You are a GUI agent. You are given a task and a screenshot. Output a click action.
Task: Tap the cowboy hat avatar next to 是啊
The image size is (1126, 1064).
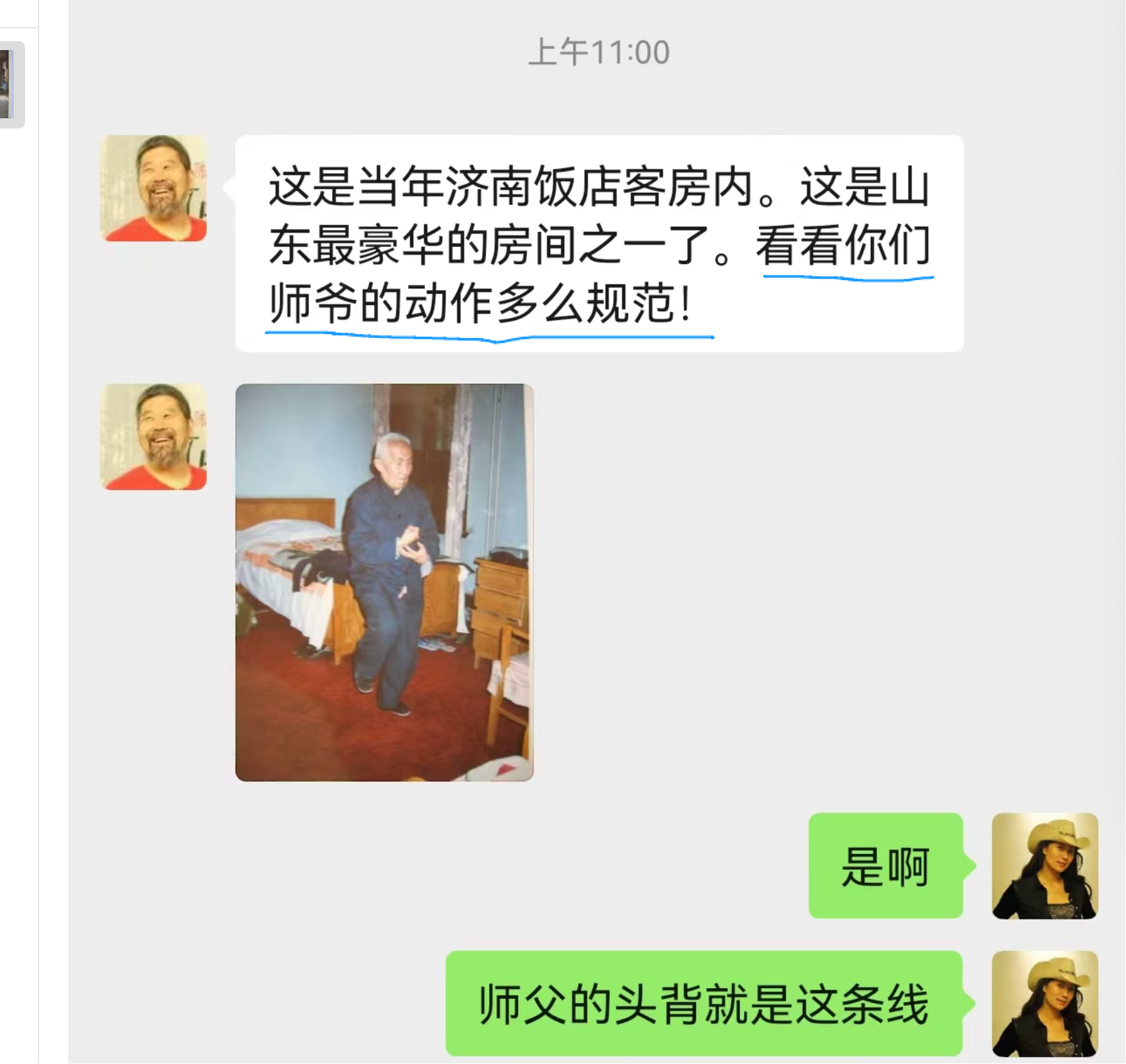pyautogui.click(x=1044, y=865)
